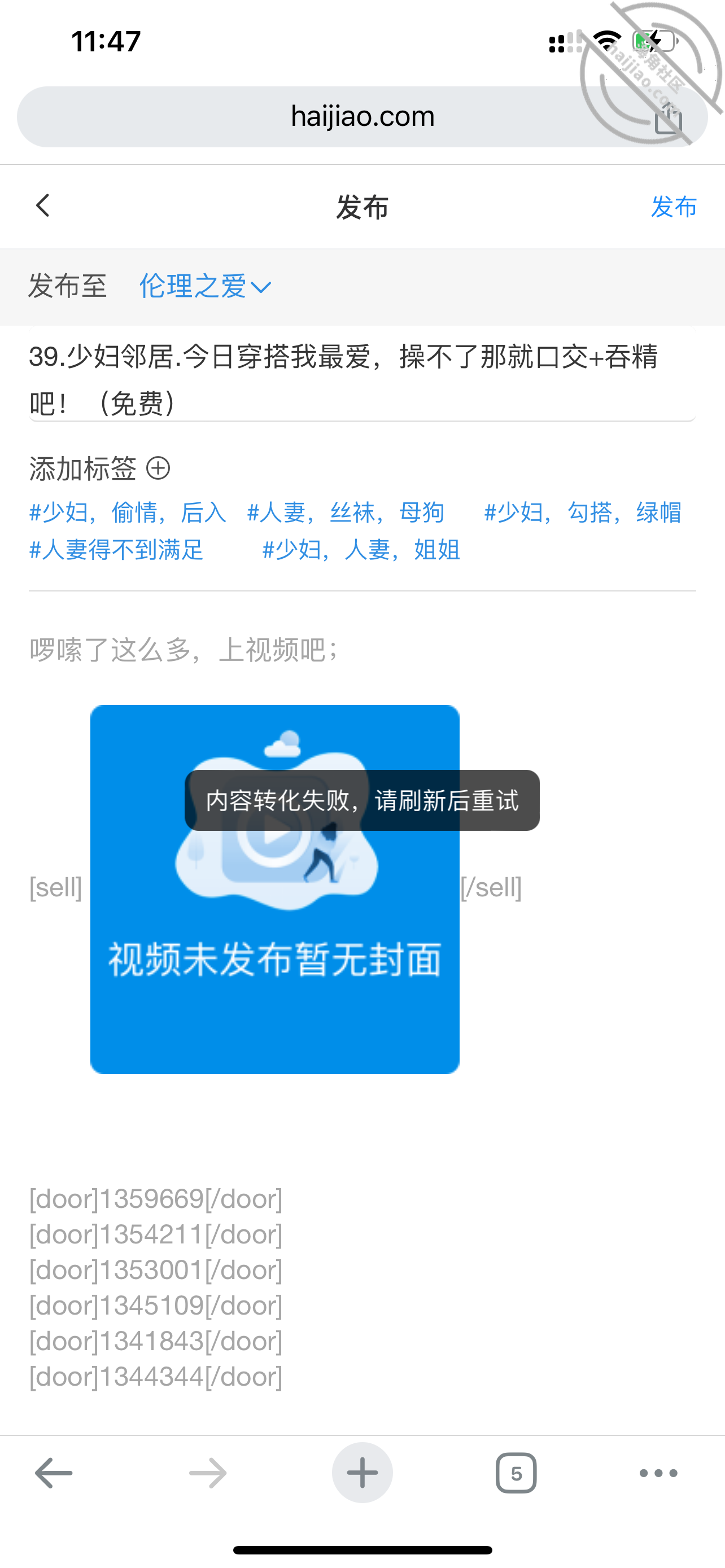Screen dimensions: 725x1568
Task: Select the #少妇，勾搭，绿帽 tag
Action: (583, 513)
